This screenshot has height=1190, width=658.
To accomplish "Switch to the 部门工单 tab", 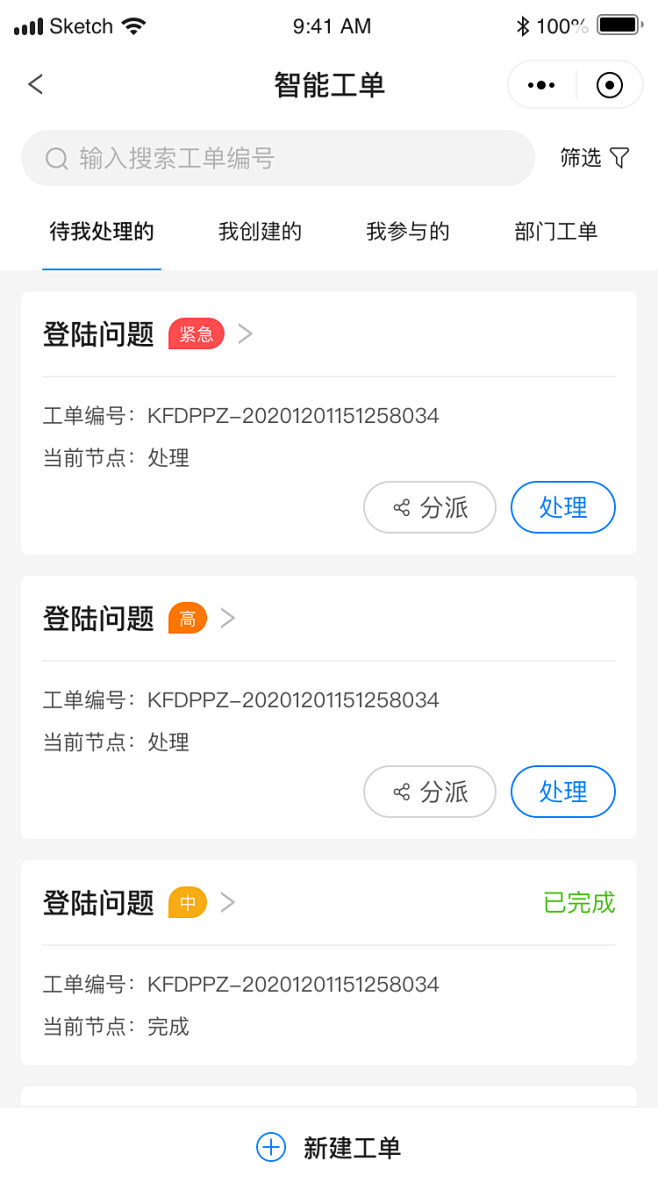I will (556, 231).
